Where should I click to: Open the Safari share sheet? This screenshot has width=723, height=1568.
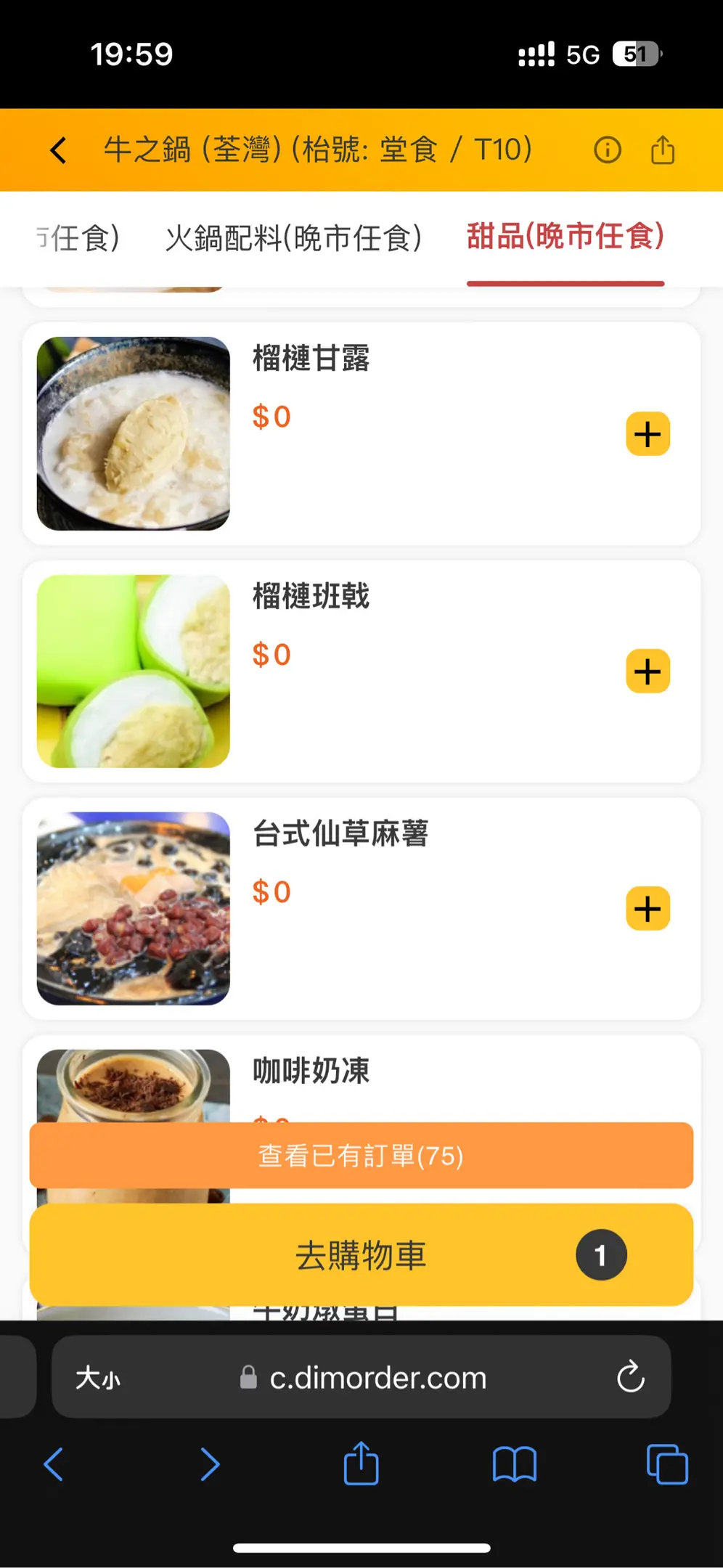point(361,1464)
